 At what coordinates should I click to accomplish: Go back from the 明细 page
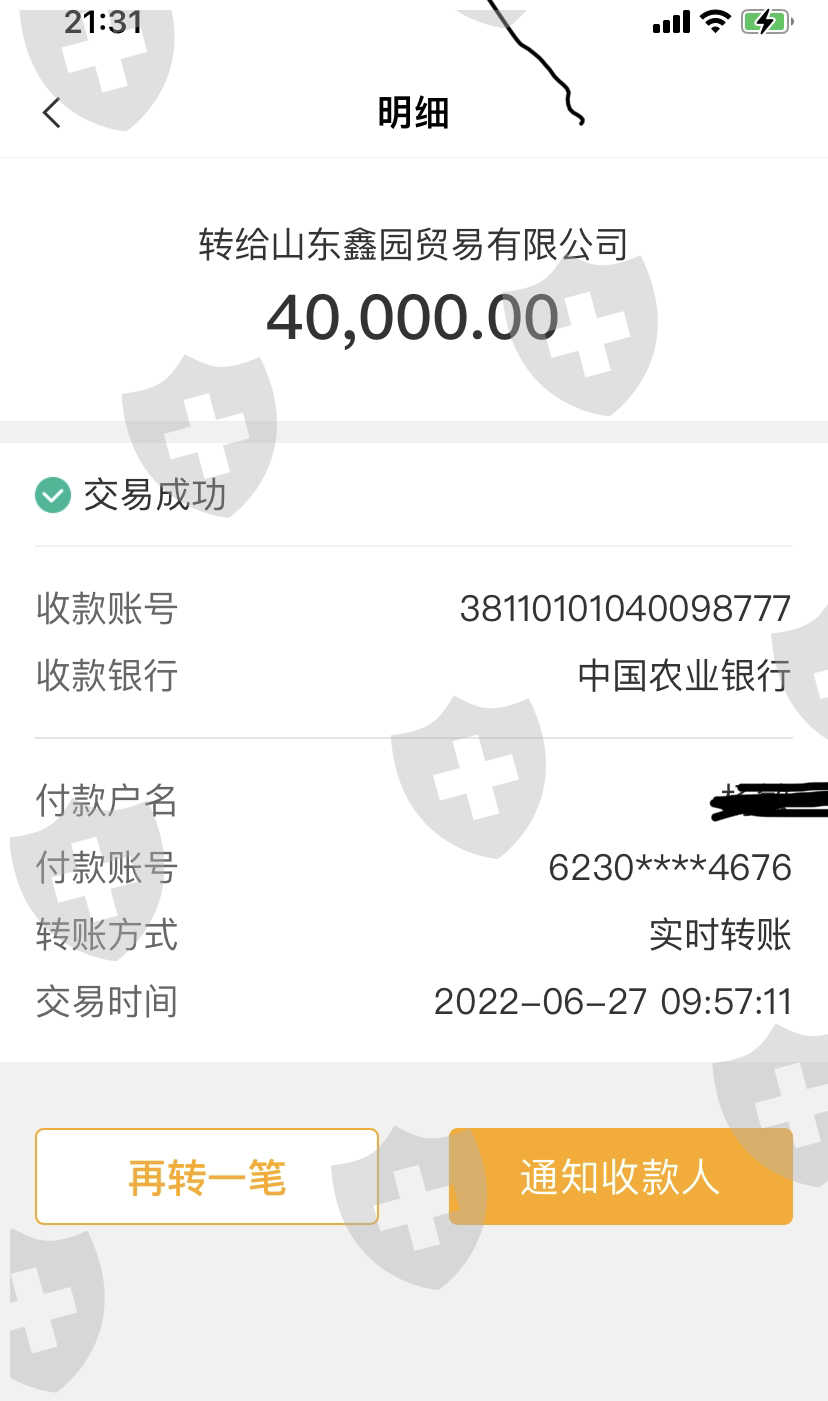pos(52,113)
